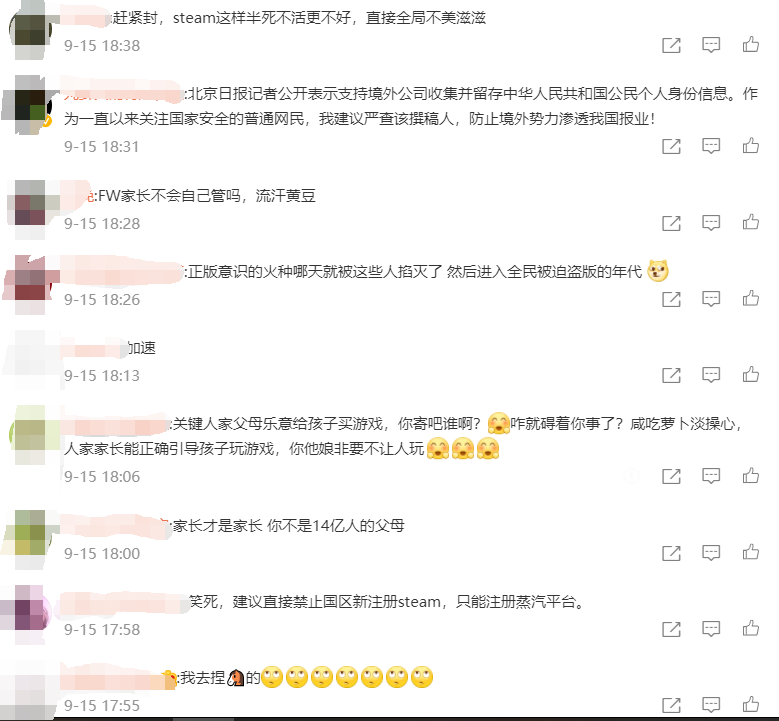The height and width of the screenshot is (721, 779).
Task: Reply to the 正版意识的火种 comment
Action: coord(711,299)
